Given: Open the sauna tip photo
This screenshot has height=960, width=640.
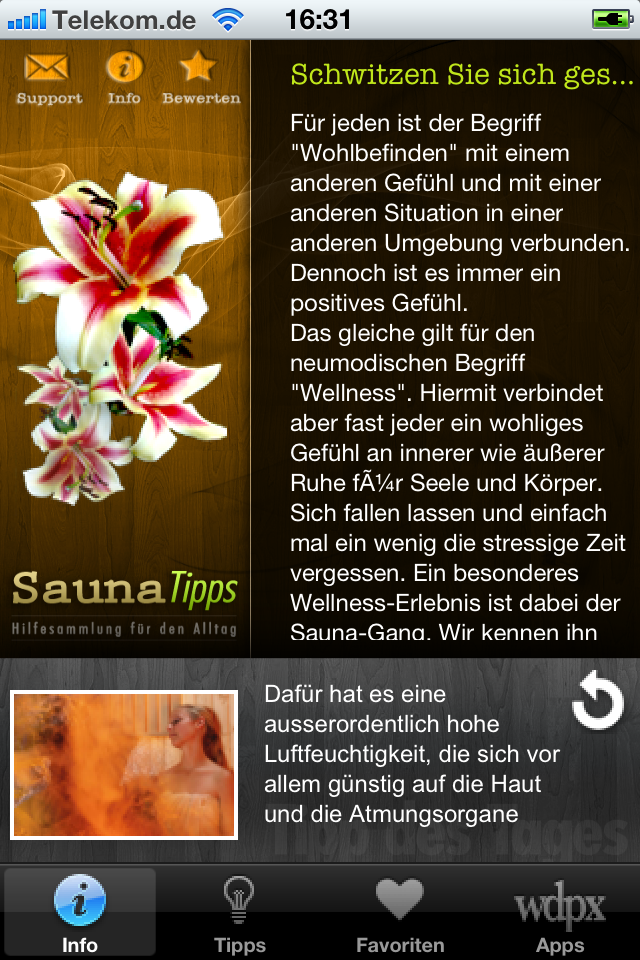Looking at the screenshot, I should (124, 765).
